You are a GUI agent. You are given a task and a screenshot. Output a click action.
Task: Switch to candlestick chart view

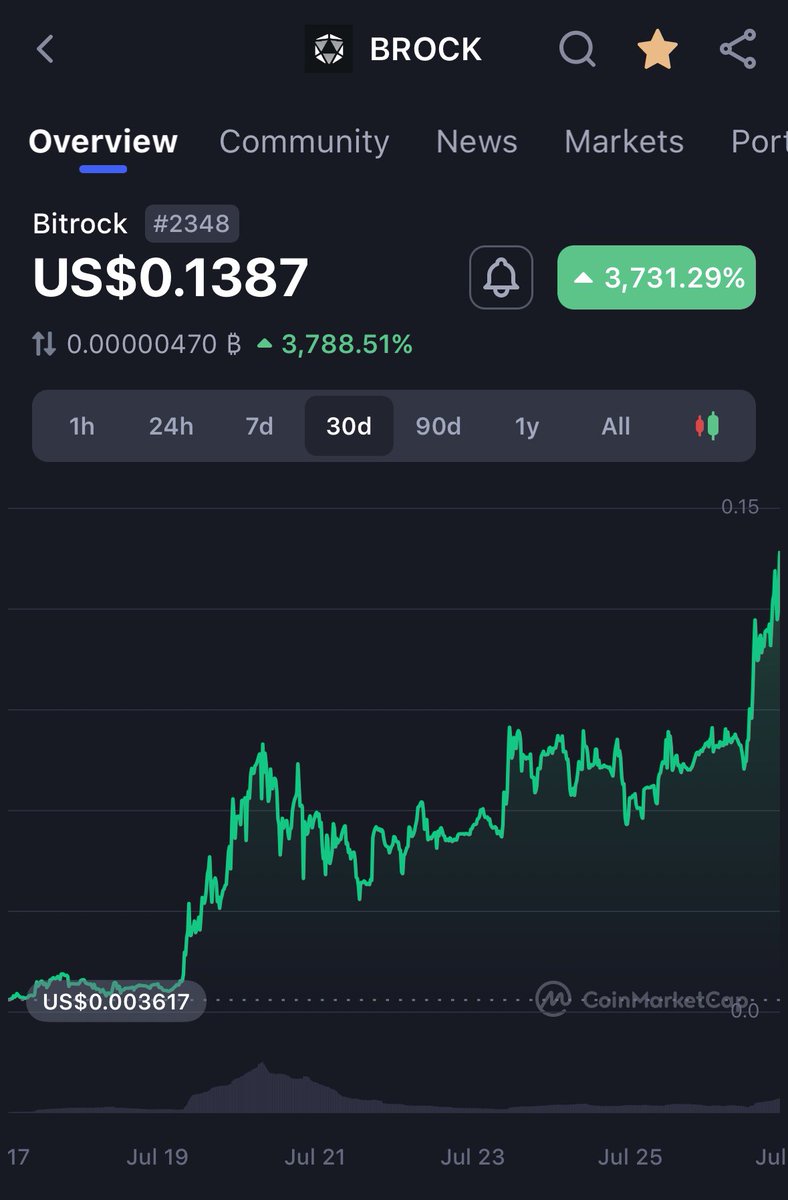pyautogui.click(x=707, y=426)
